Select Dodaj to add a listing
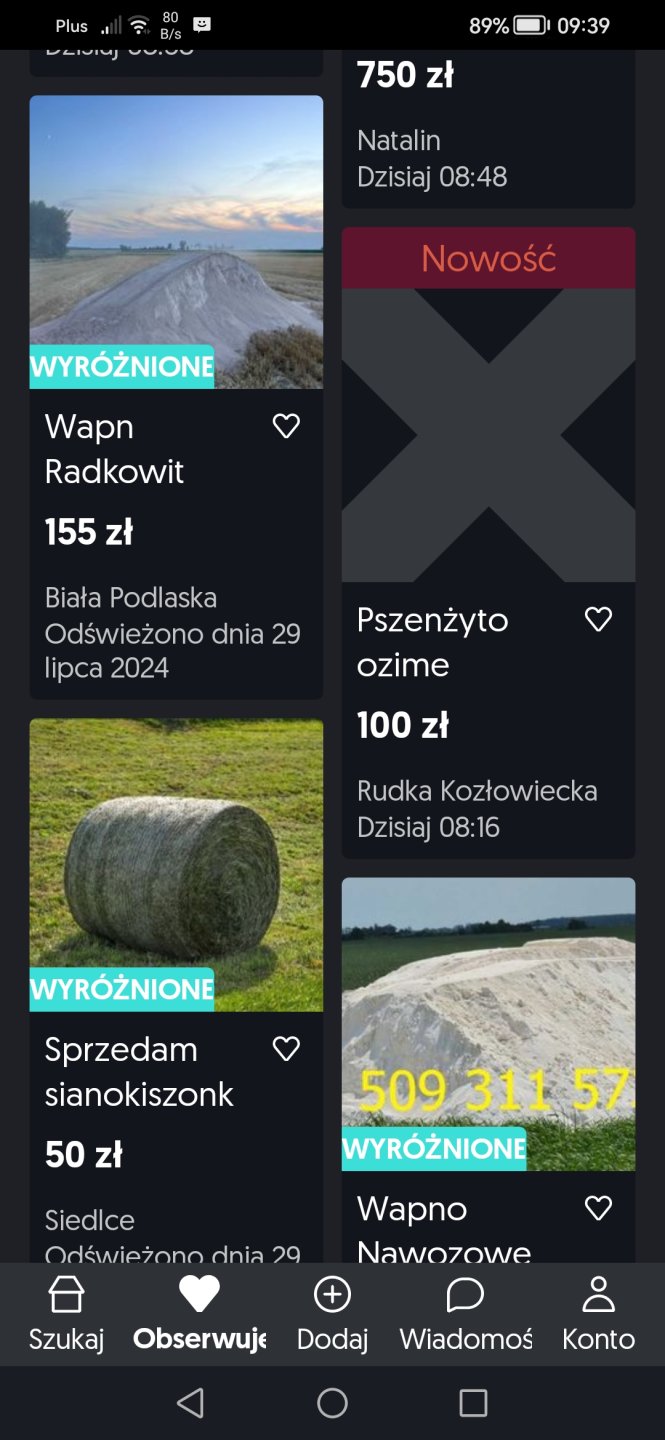The image size is (665, 1440). (332, 1314)
